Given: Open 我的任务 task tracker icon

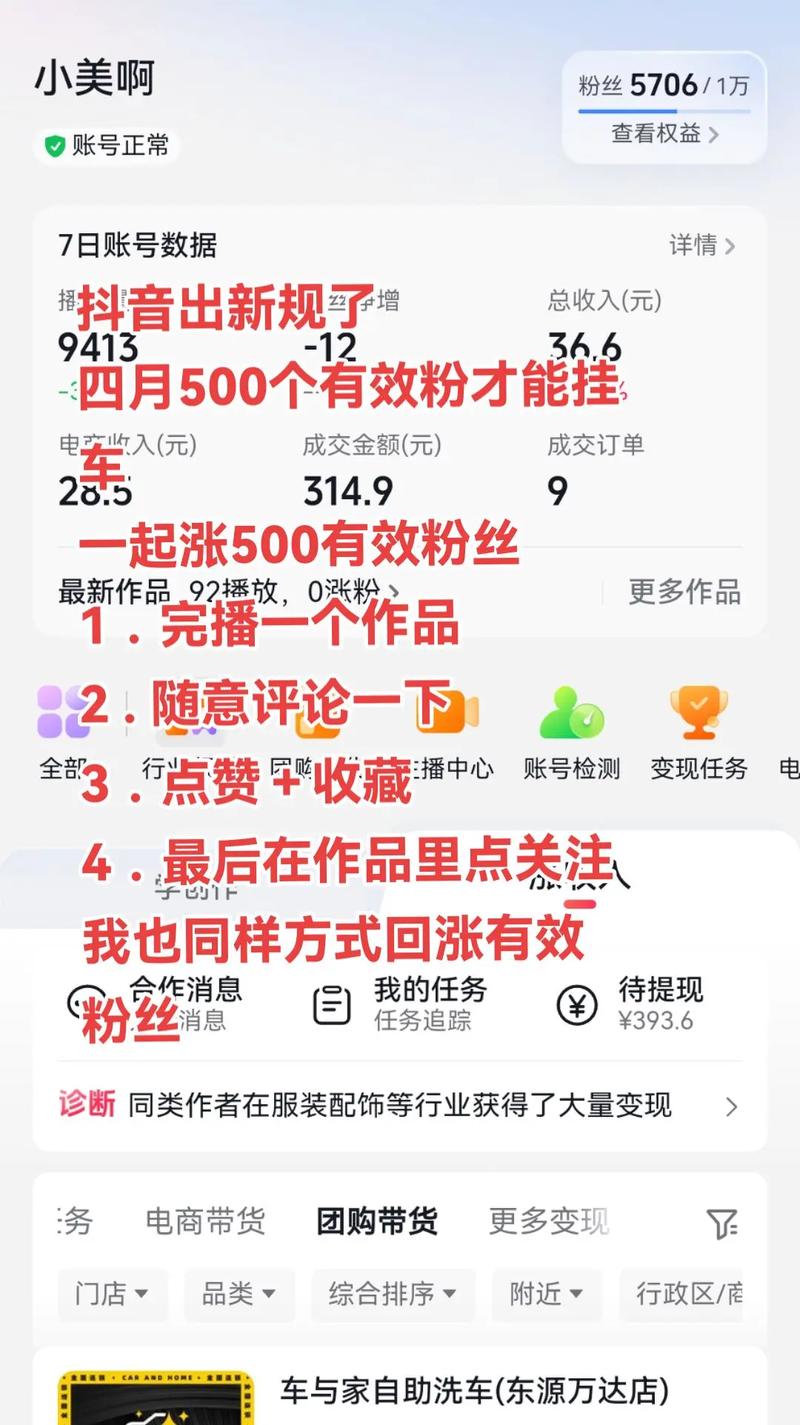Looking at the screenshot, I should [330, 1003].
